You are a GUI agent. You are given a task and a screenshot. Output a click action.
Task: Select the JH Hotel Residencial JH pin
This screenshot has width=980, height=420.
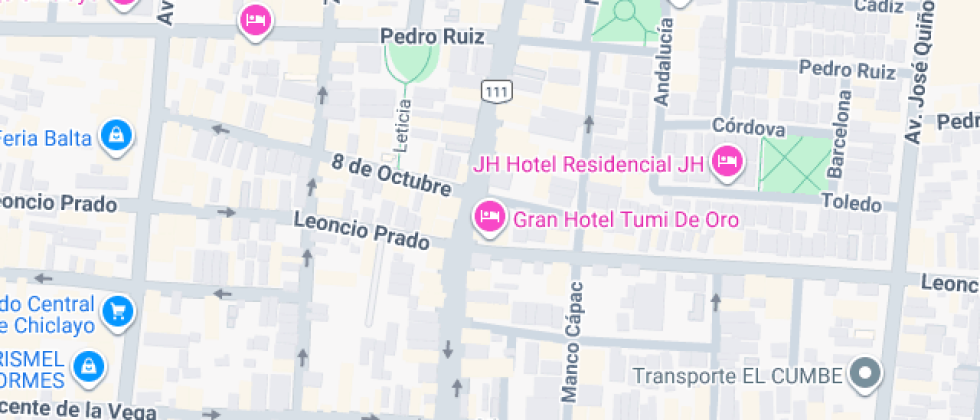726,162
